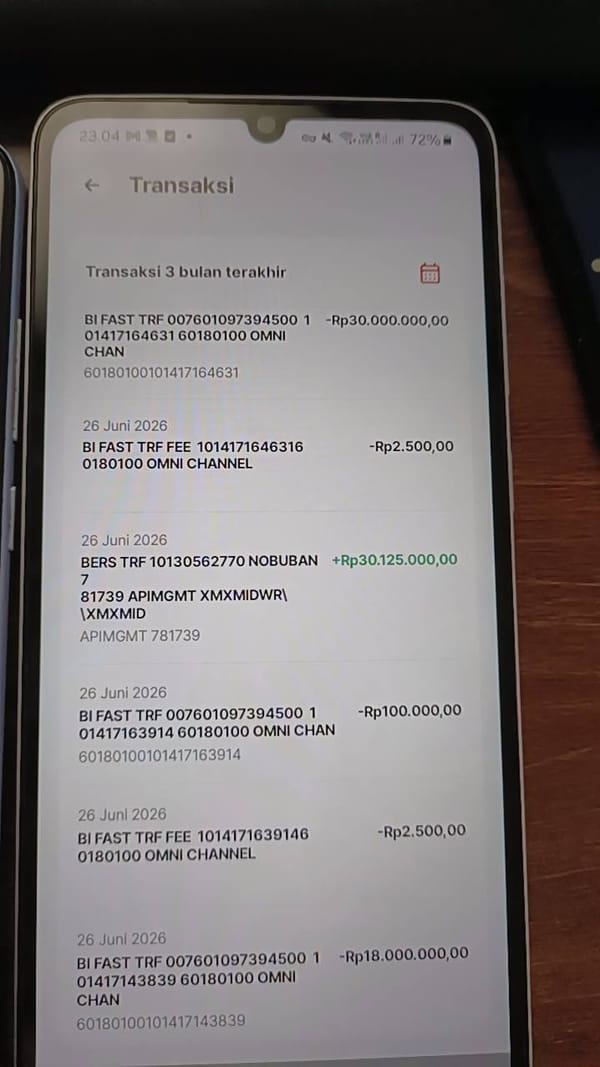600x1067 pixels.
Task: View the BI FAST TRF FEE 1014171646316 entry
Action: click(x=267, y=448)
